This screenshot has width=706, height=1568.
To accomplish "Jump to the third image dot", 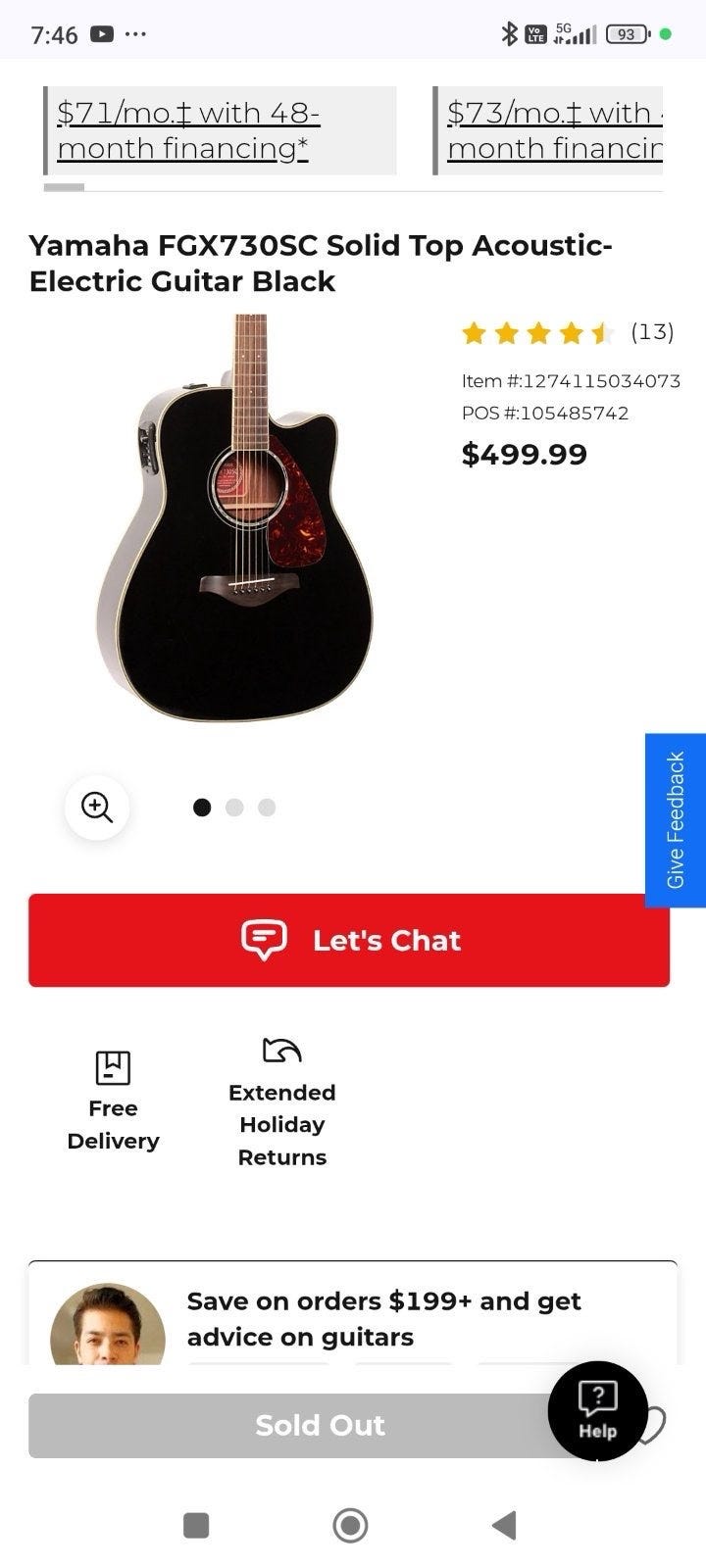I will pos(267,808).
